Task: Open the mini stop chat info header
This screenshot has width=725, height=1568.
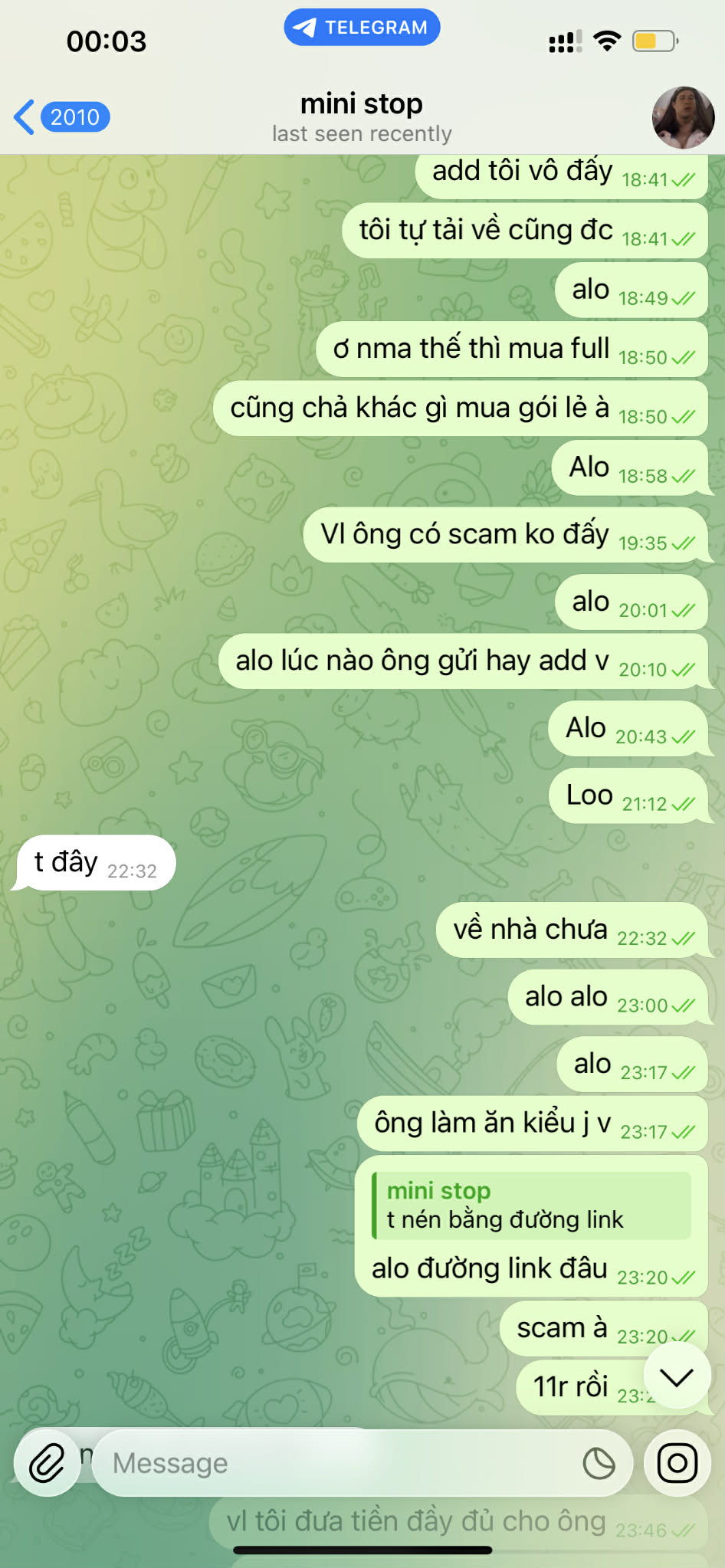Action: coord(362,117)
